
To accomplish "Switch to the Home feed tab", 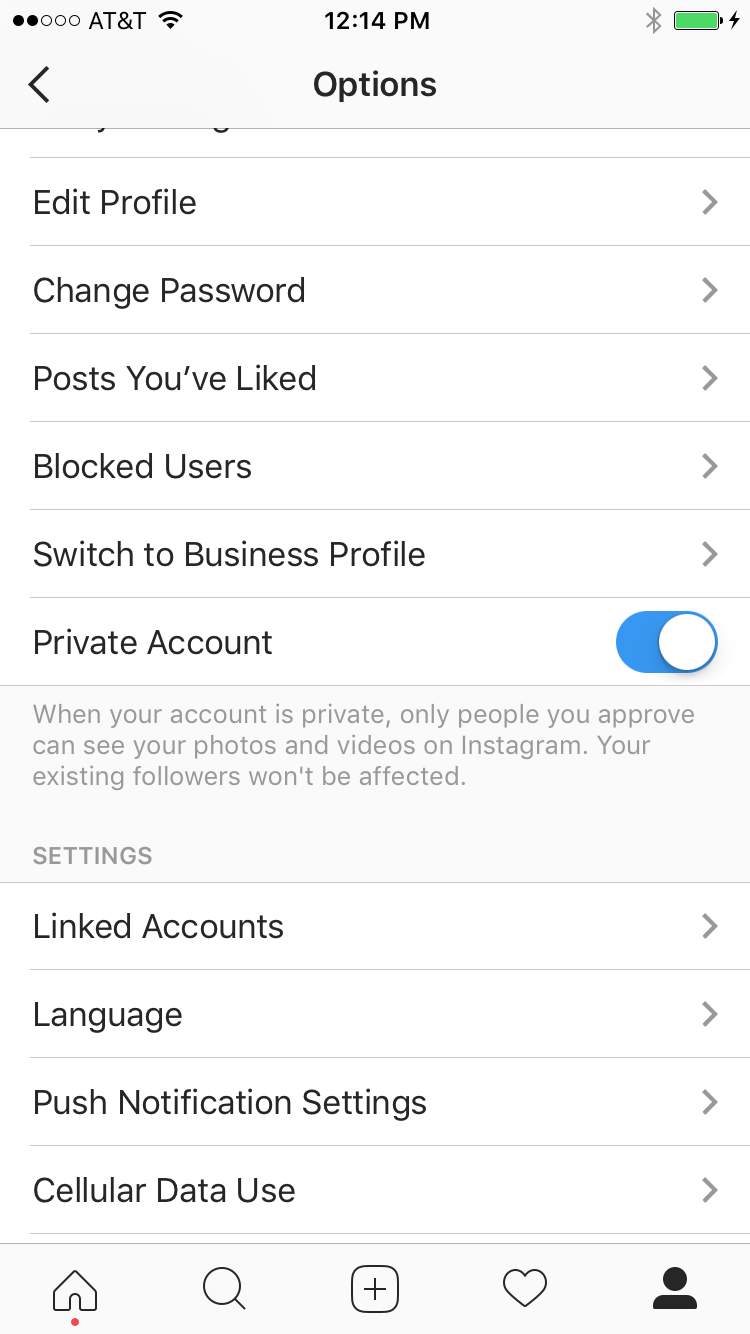I will (x=75, y=1289).
